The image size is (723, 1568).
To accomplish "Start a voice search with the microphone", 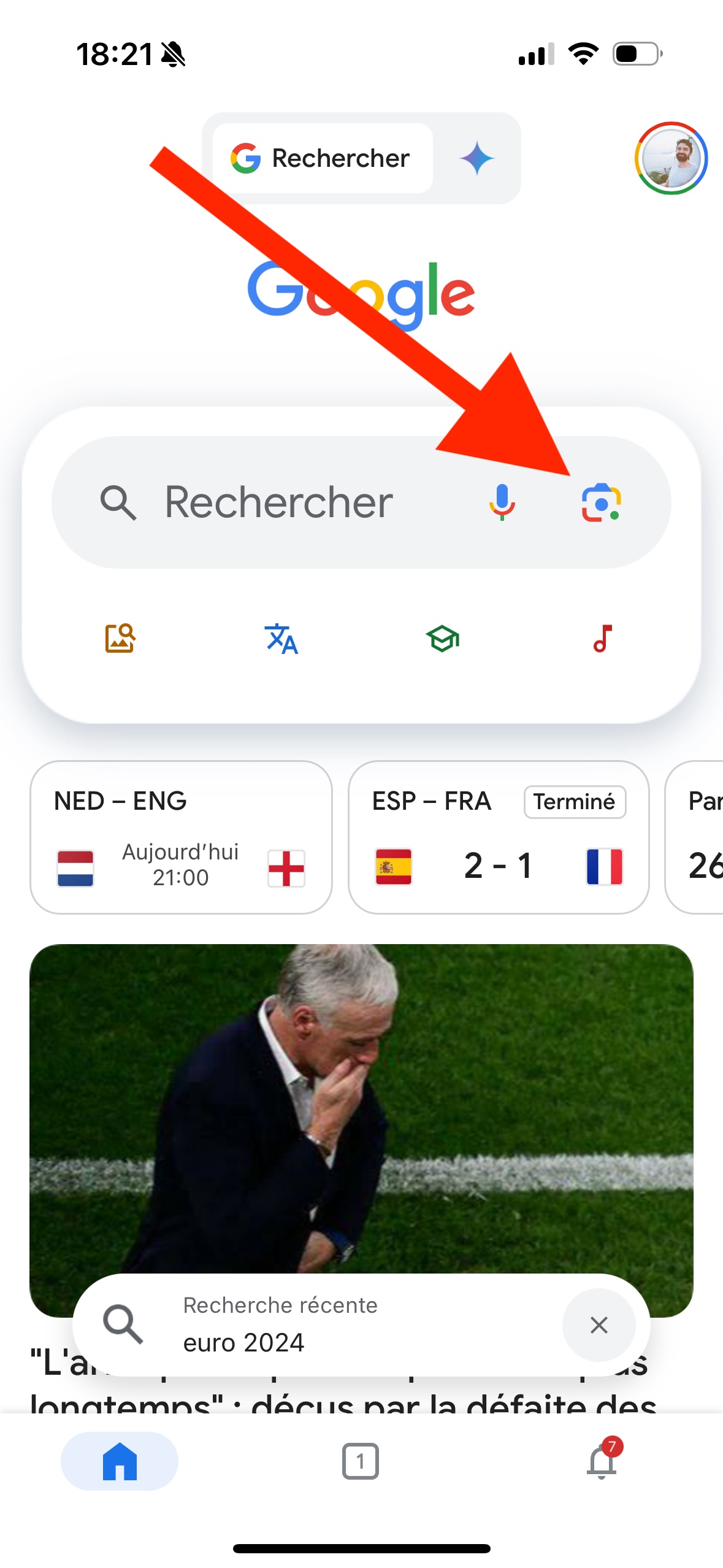I will click(502, 502).
